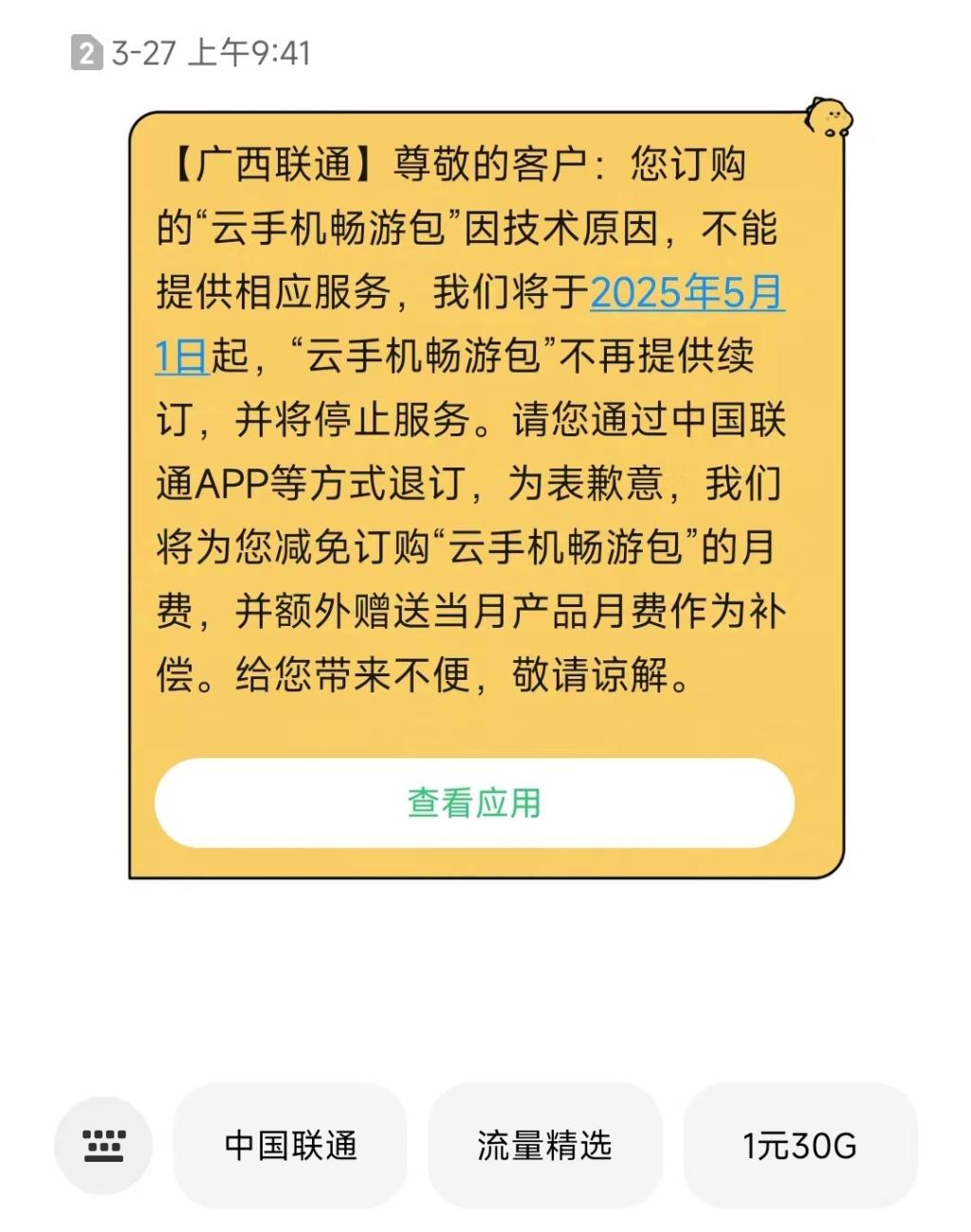Screen dimensions: 971x1232
Task: Open the 流量精选 menu
Action: point(544,1145)
